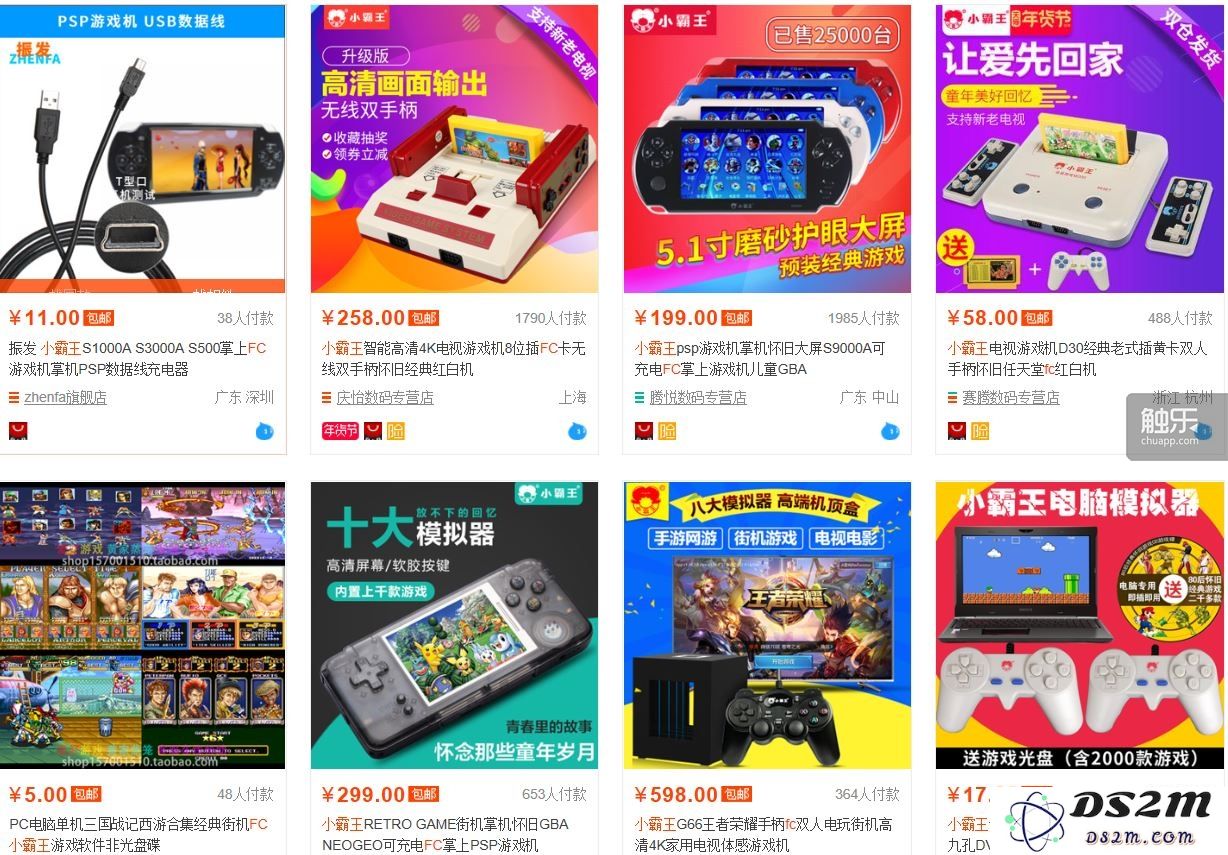Open the PSP USB data cable product image

tap(142, 148)
